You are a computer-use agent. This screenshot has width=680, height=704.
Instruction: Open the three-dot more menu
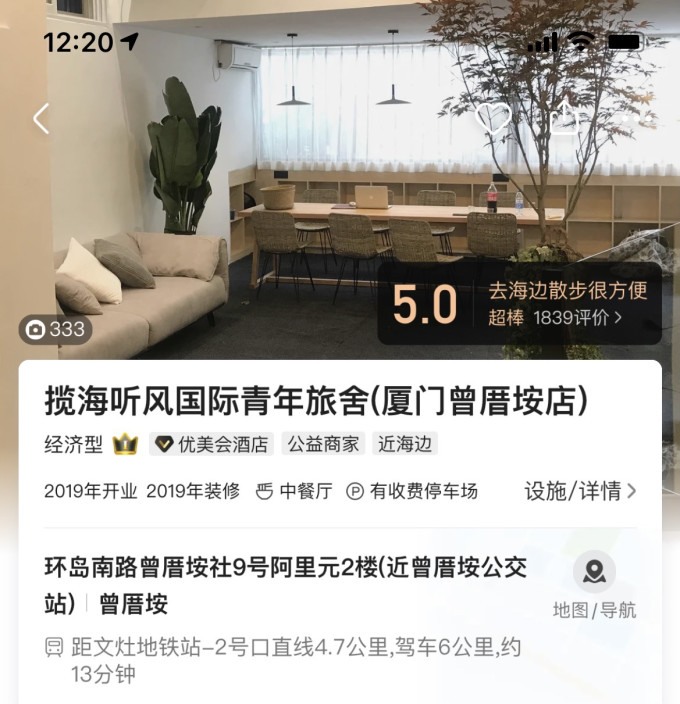[x=636, y=119]
